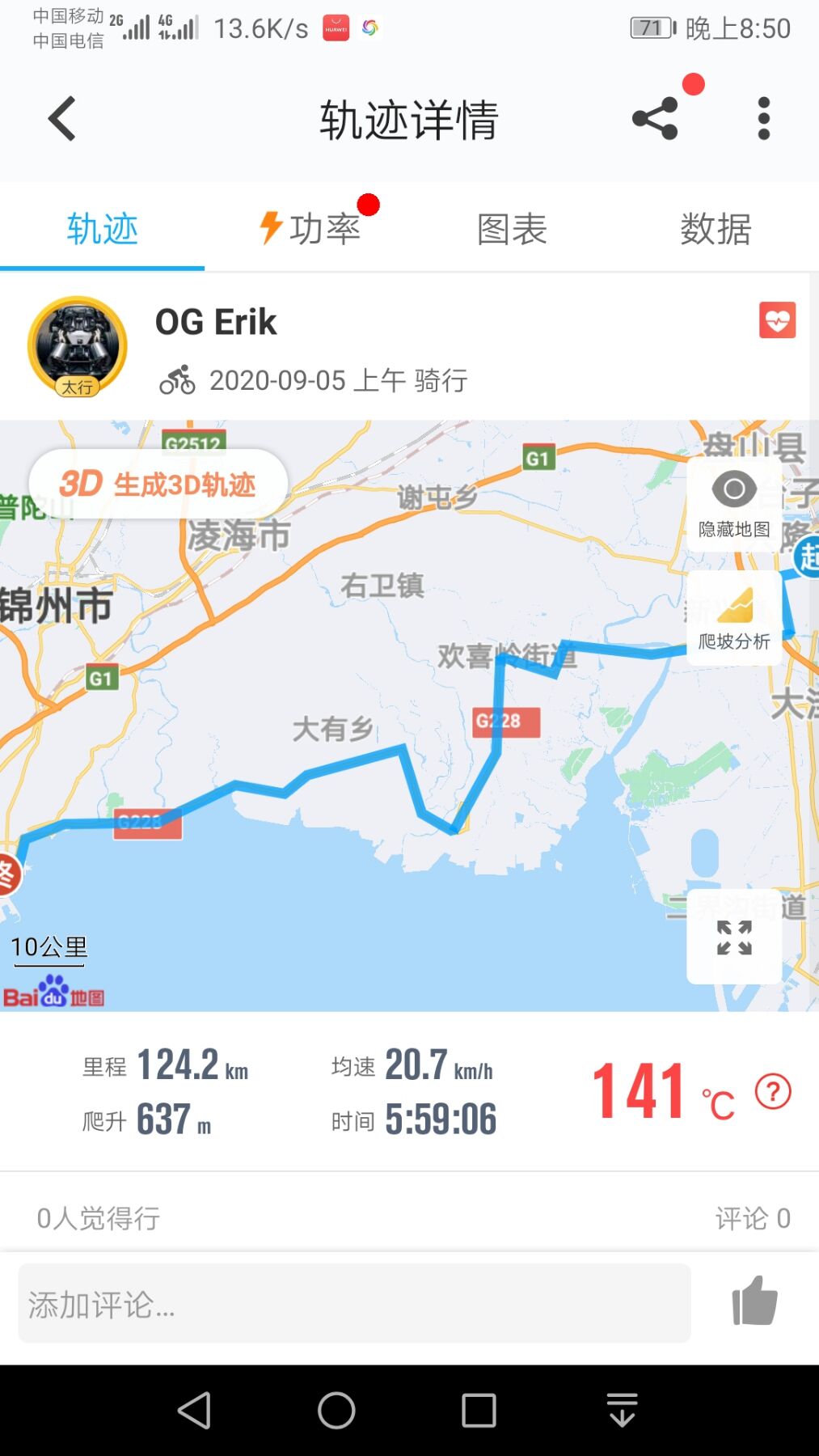Screen dimensions: 819x1456
Task: Select the 轨迹 tab
Action: (x=103, y=229)
